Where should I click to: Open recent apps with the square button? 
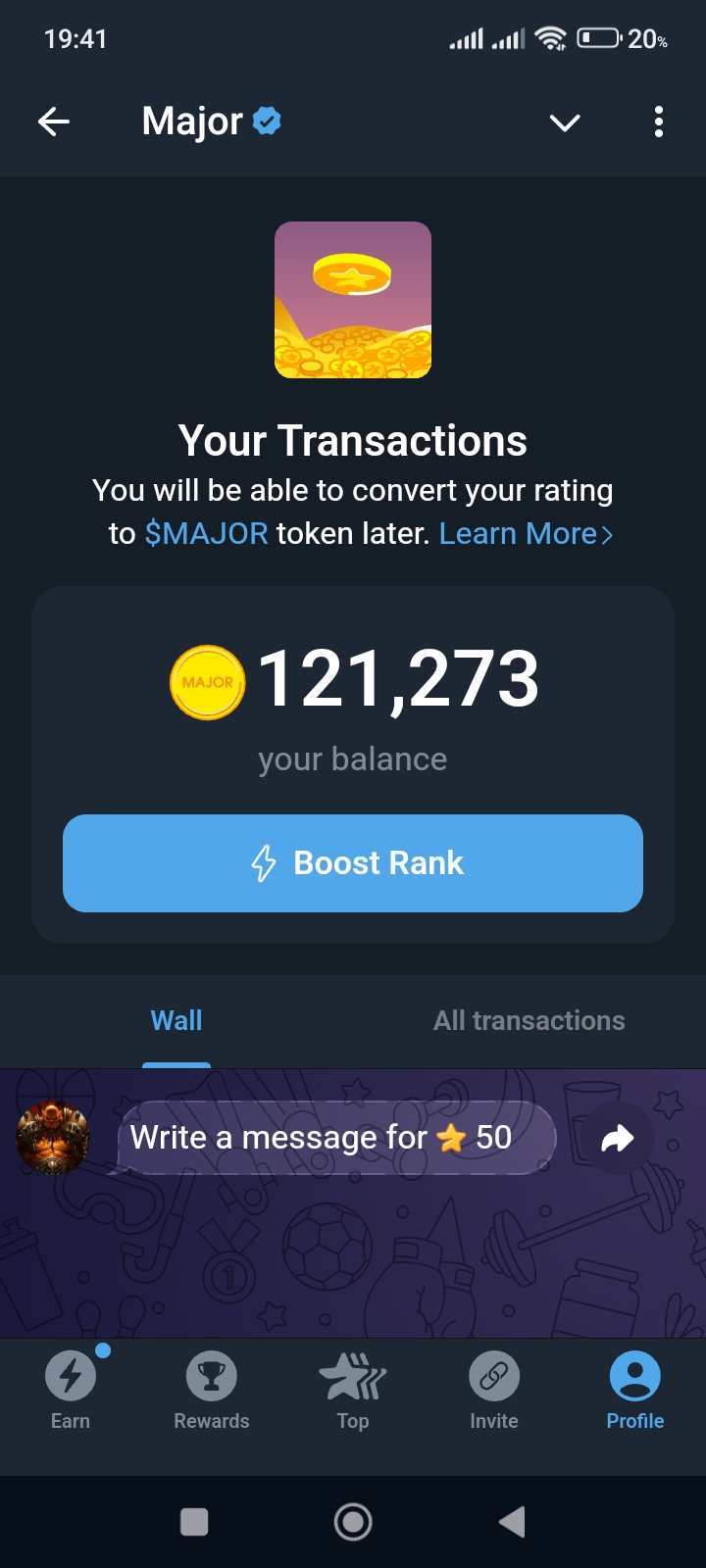coord(194,1522)
